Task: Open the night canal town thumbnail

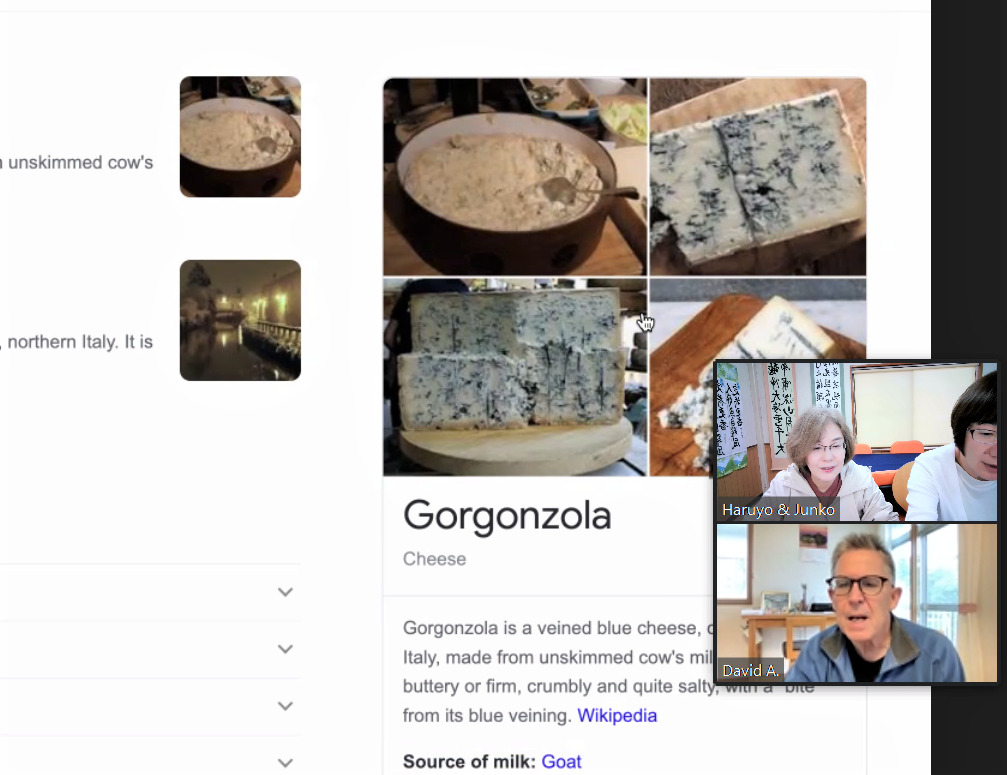Action: (x=240, y=320)
